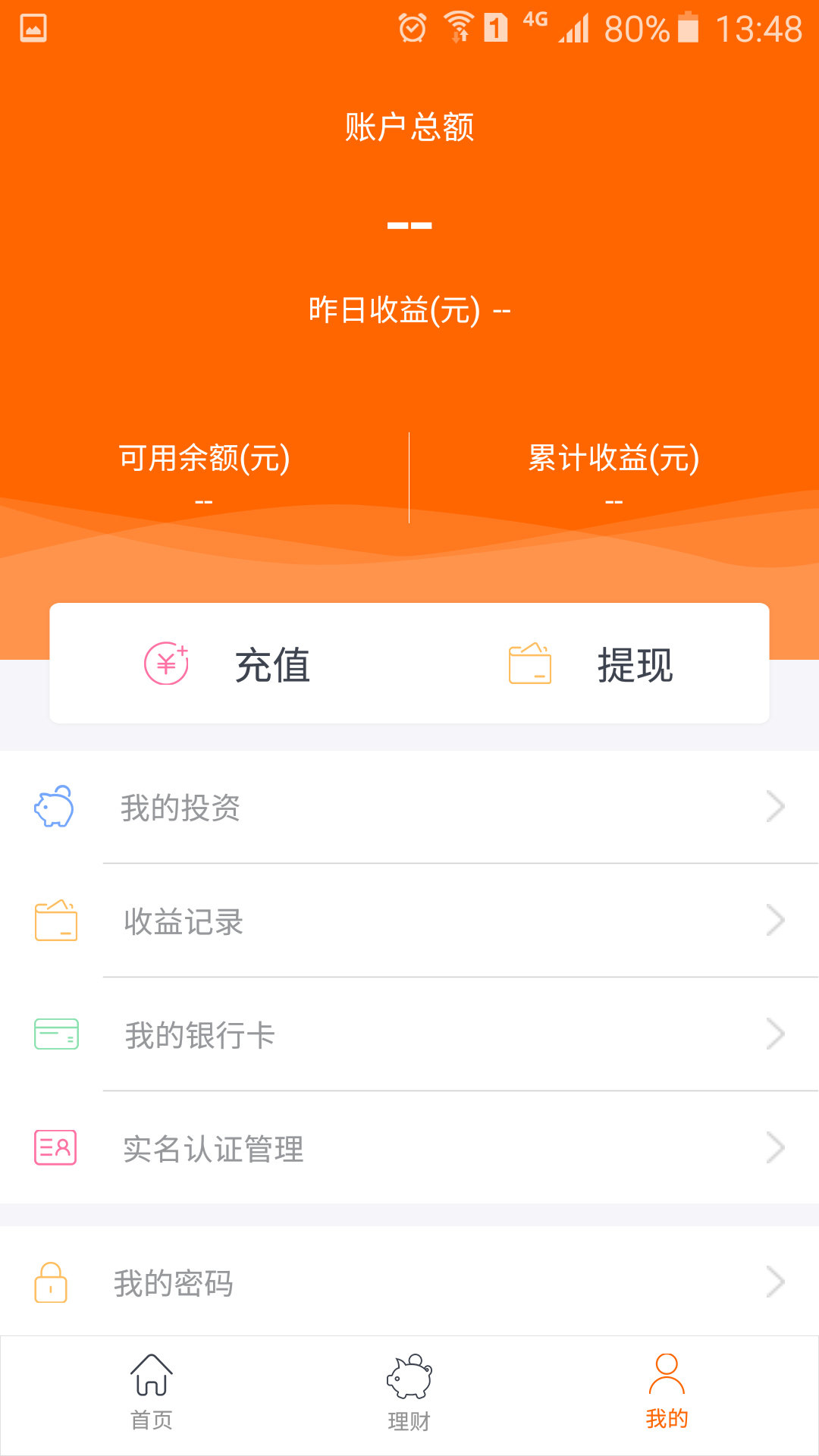The image size is (819, 1456).
Task: Open 我的银行卡 bank cards
Action: point(409,1034)
